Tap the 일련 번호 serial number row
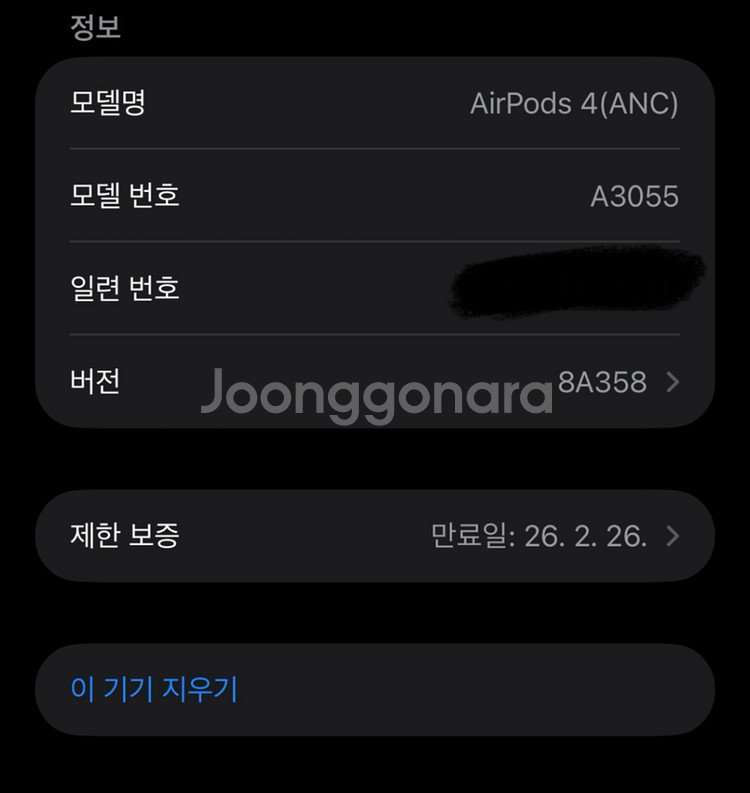The width and height of the screenshot is (750, 793). coord(375,288)
